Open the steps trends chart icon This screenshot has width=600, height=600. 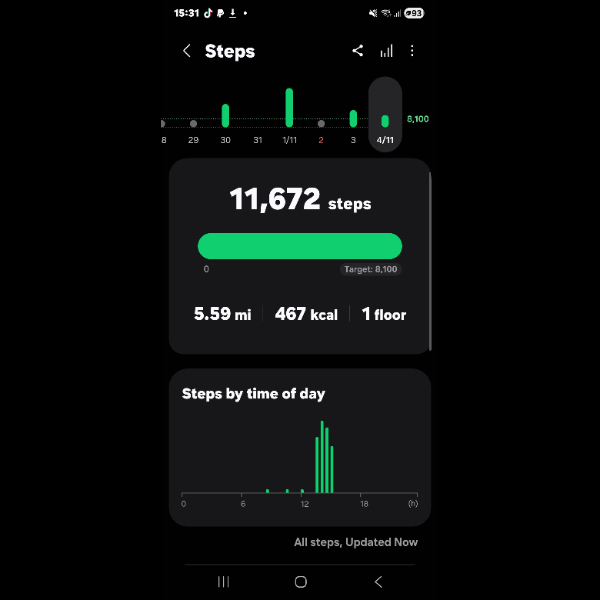click(386, 51)
